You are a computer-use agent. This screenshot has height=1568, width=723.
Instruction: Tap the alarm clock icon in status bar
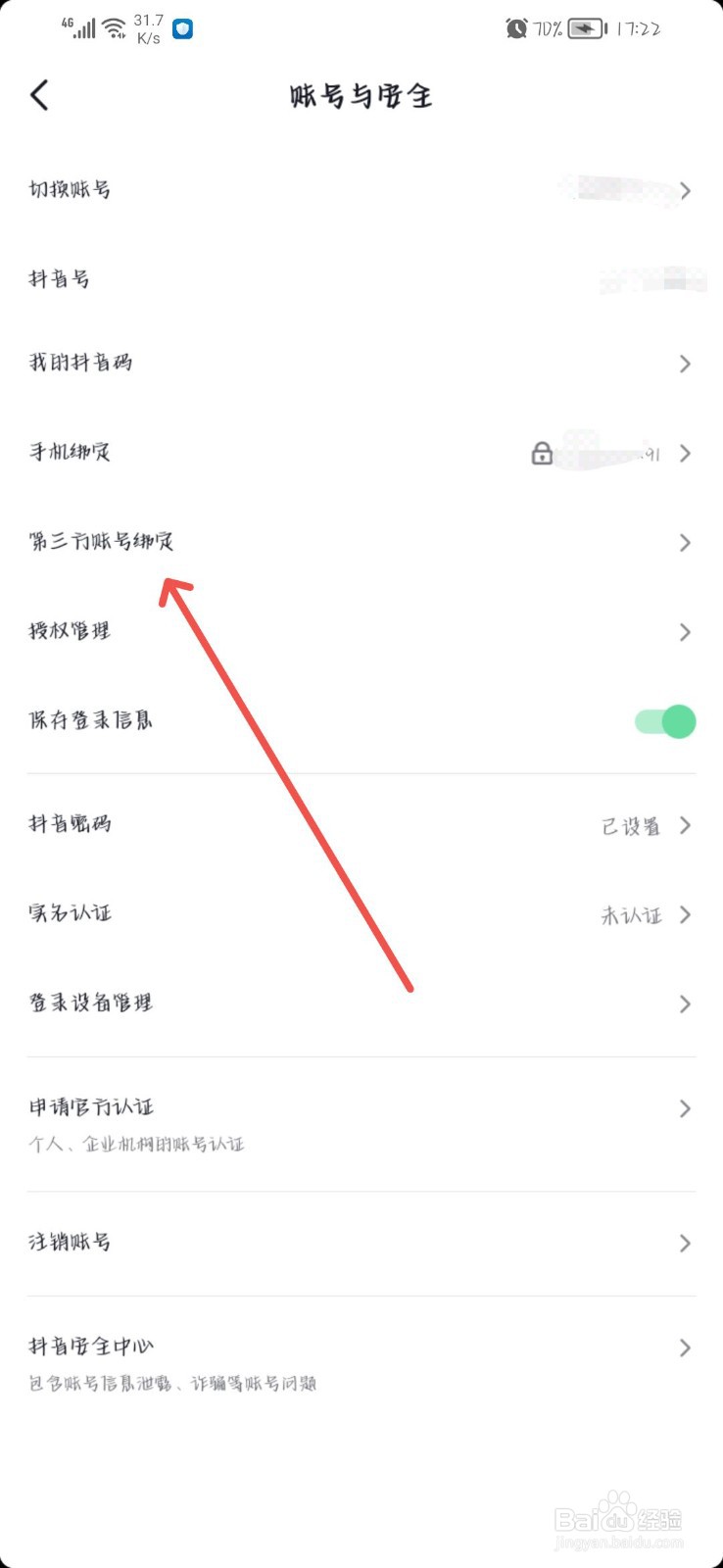514,28
